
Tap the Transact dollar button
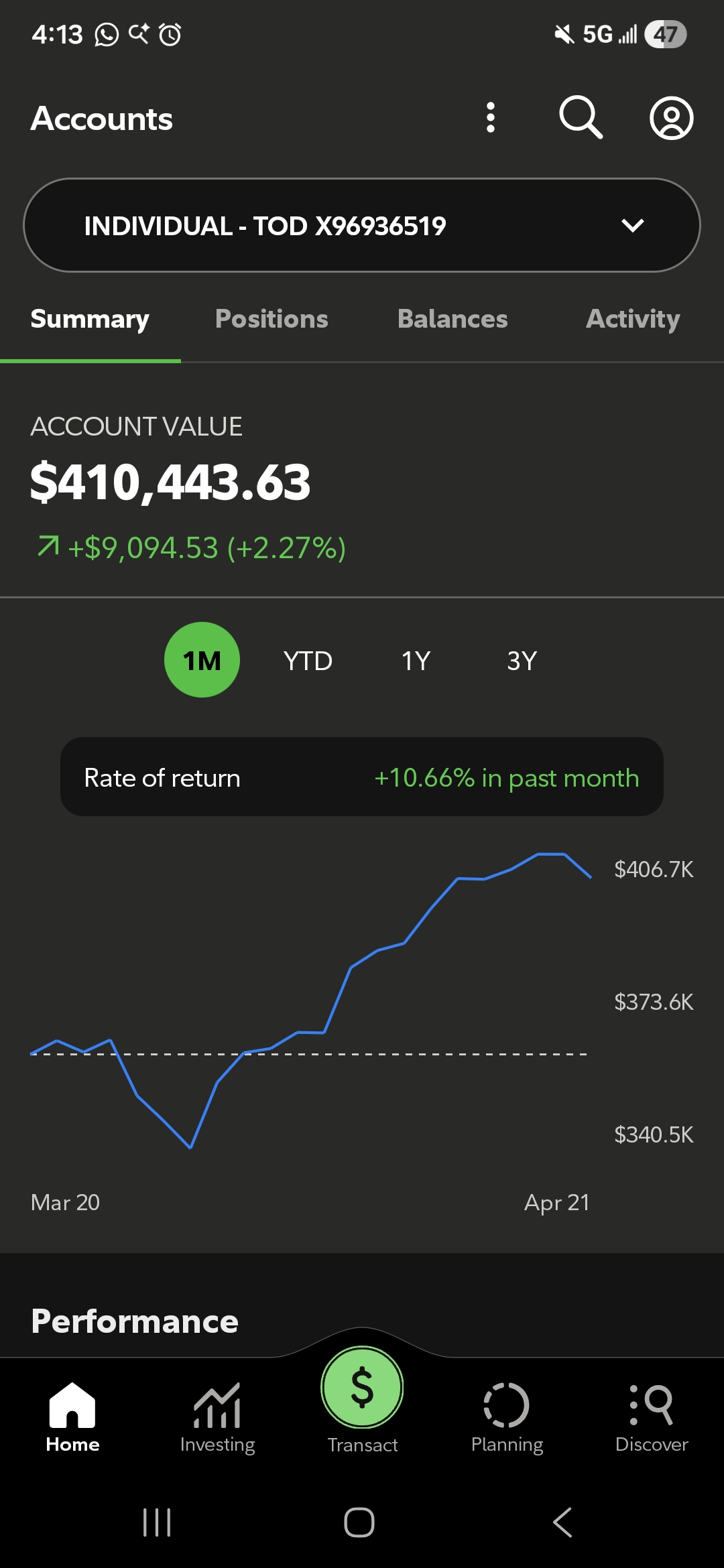pyautogui.click(x=362, y=1388)
